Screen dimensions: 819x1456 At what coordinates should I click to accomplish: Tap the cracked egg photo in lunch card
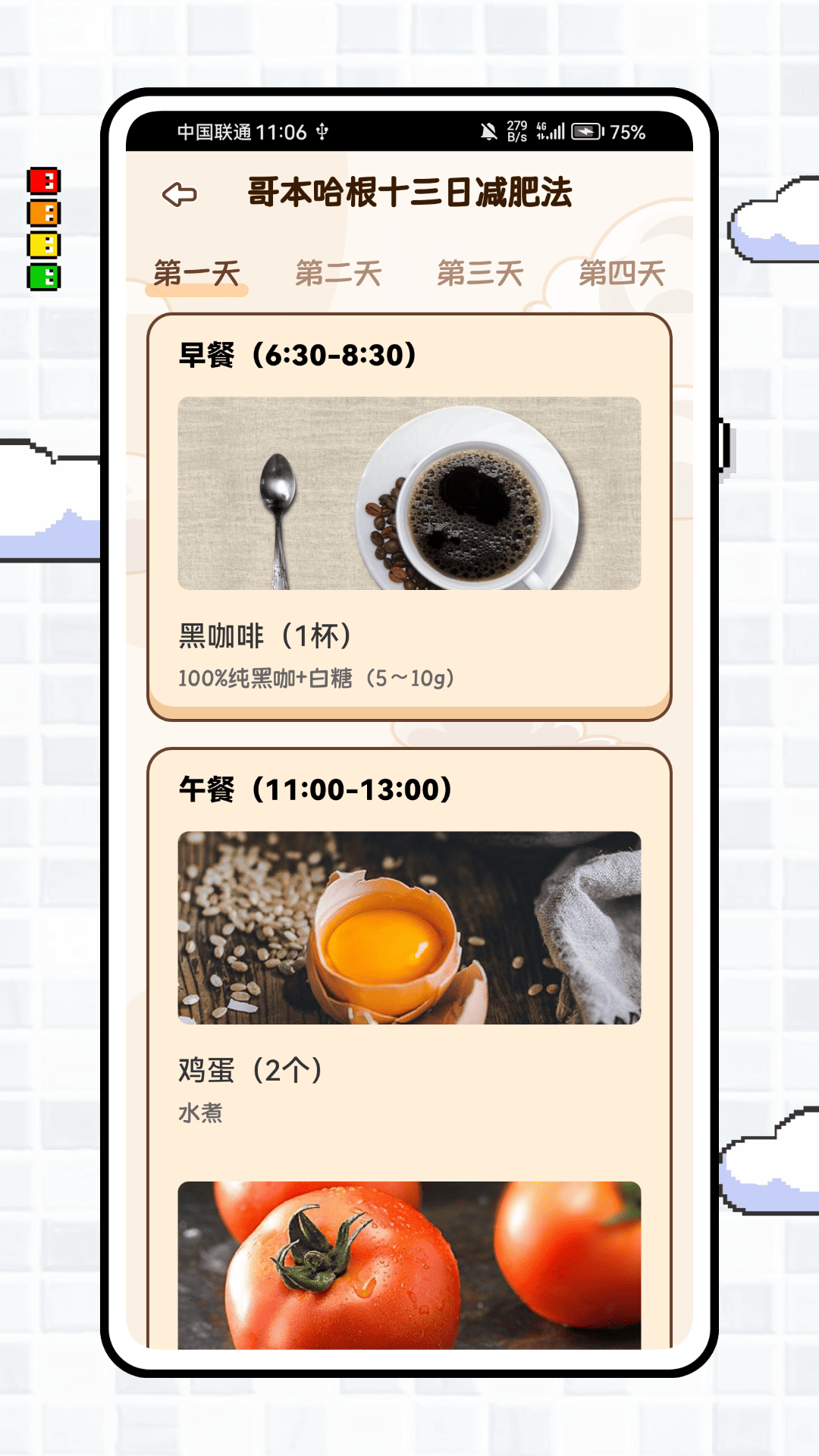tap(409, 929)
